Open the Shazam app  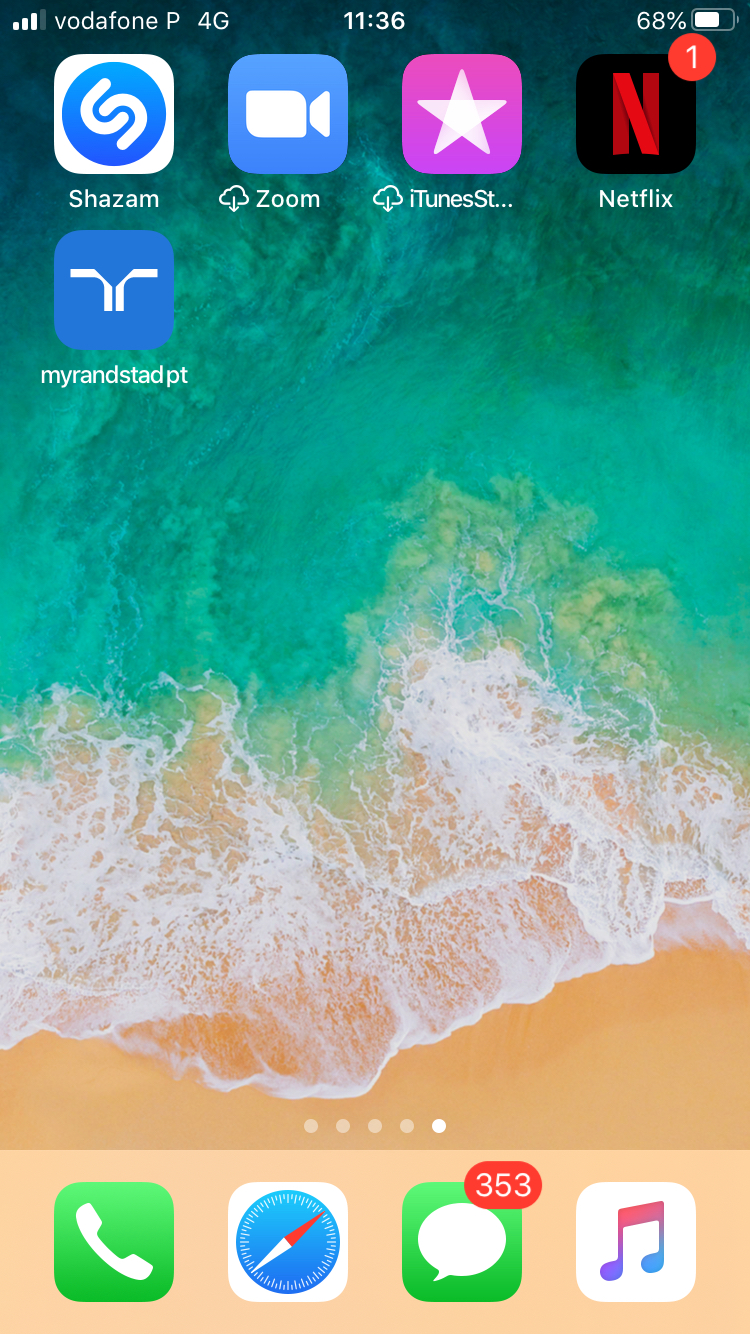point(114,114)
